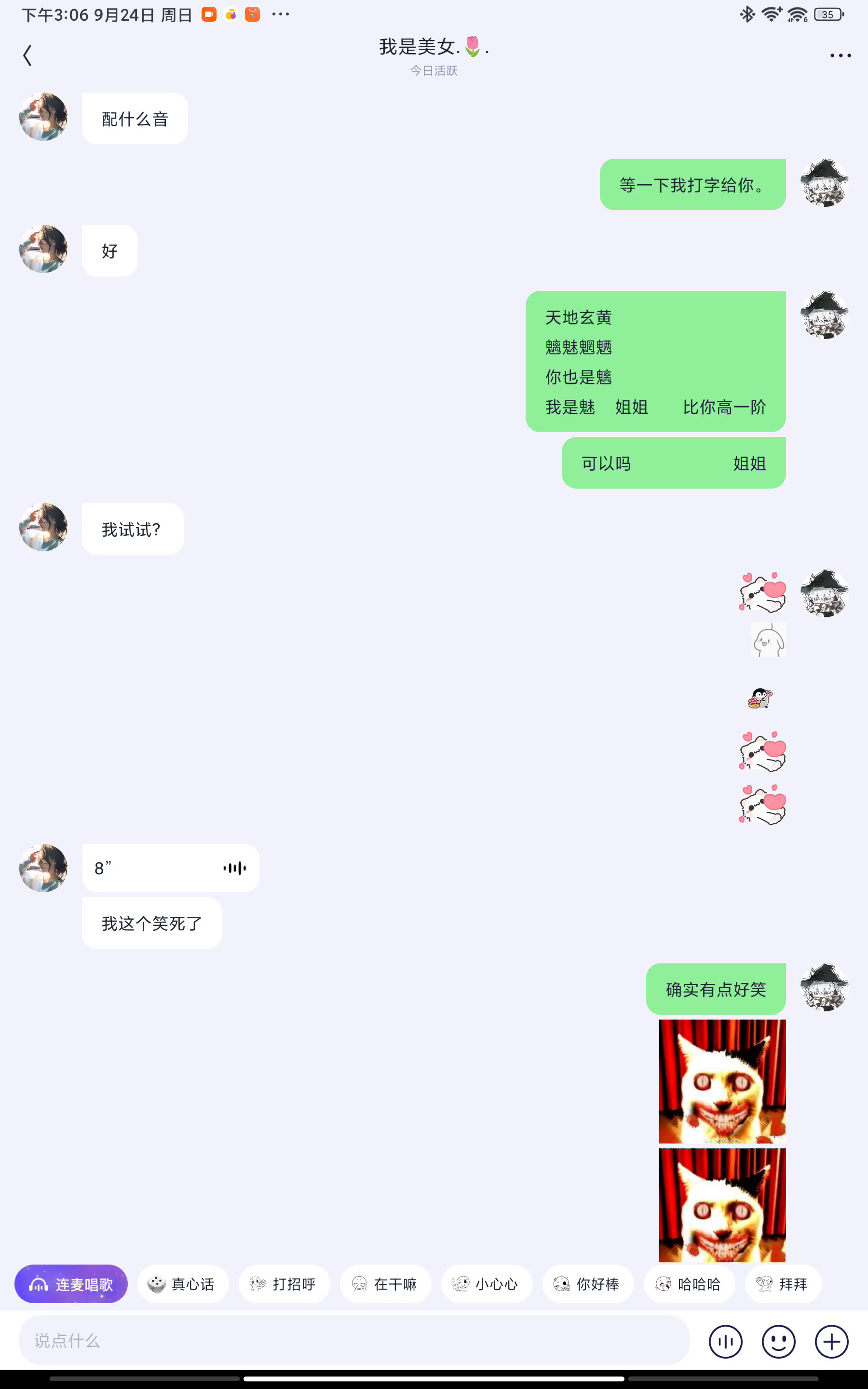Open the emoji picker
The image size is (868, 1389).
[778, 1341]
